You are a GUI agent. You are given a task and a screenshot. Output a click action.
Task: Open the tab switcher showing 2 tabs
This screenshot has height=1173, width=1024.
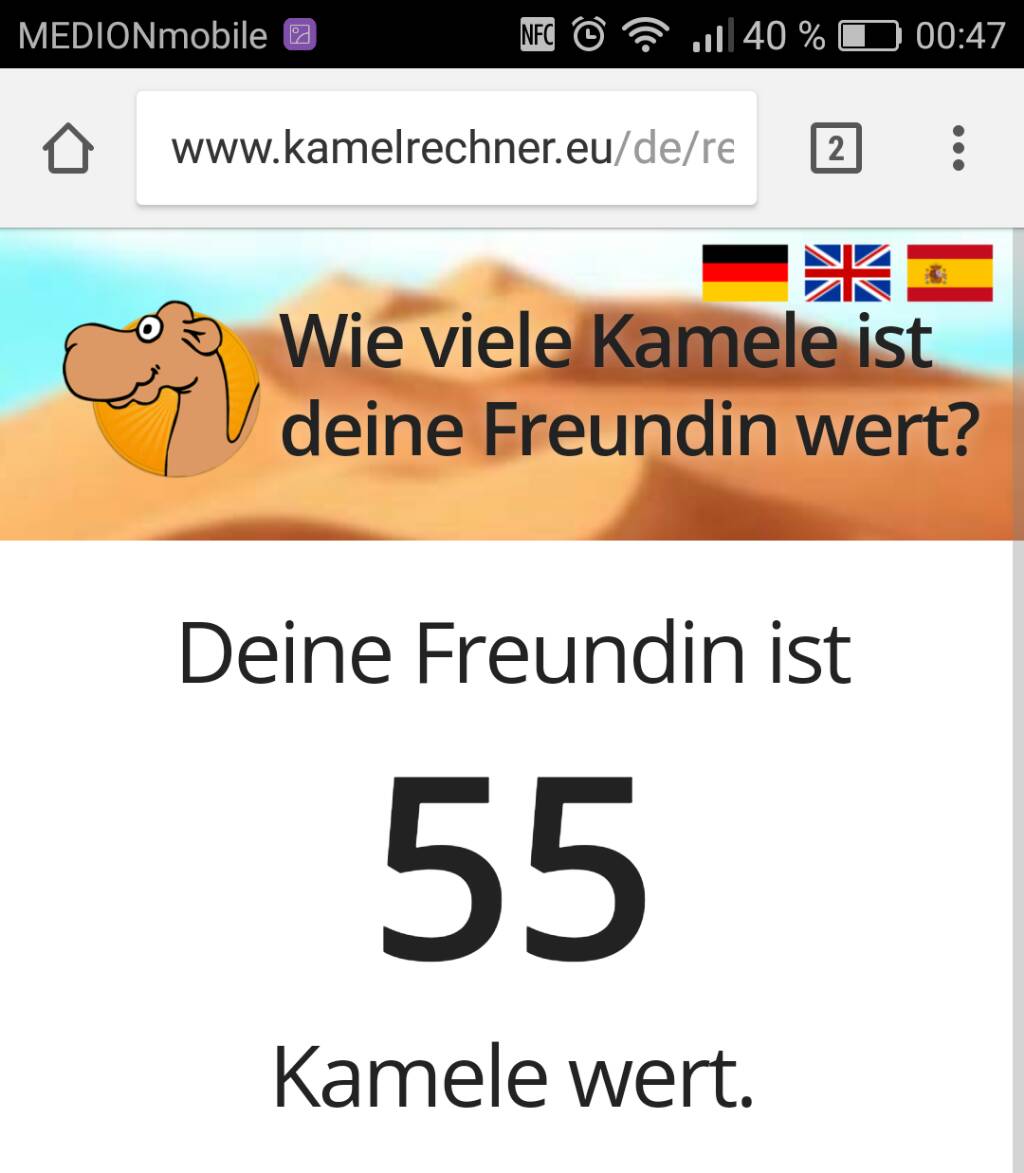click(835, 149)
